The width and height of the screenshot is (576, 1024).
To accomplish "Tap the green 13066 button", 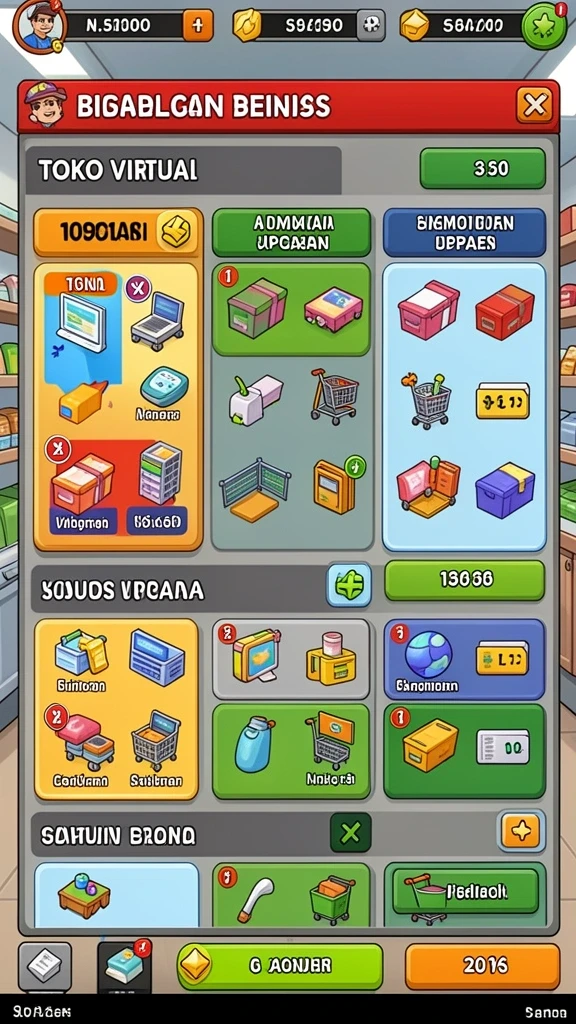I will point(464,580).
